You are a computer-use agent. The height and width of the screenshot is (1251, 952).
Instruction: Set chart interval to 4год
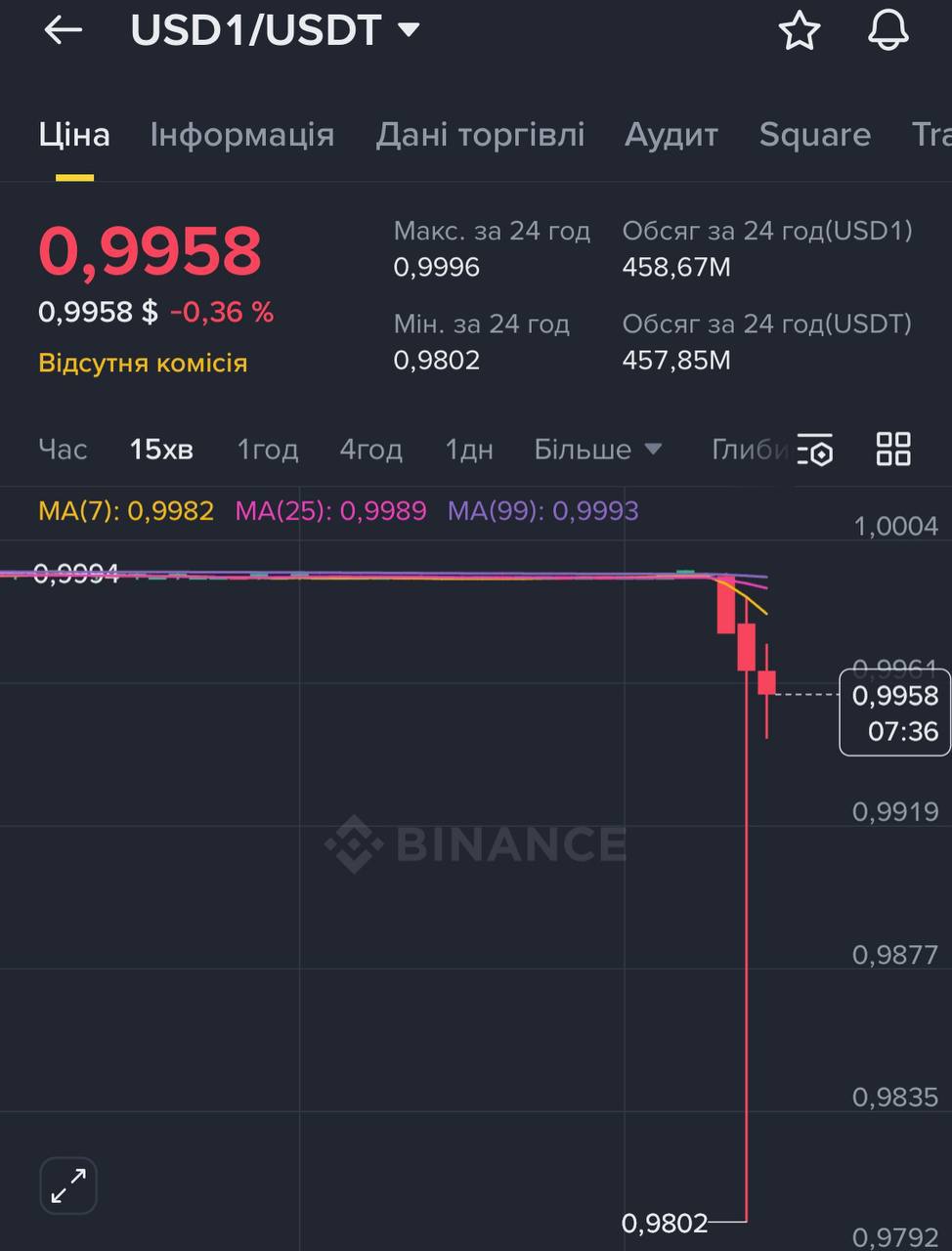pyautogui.click(x=370, y=450)
